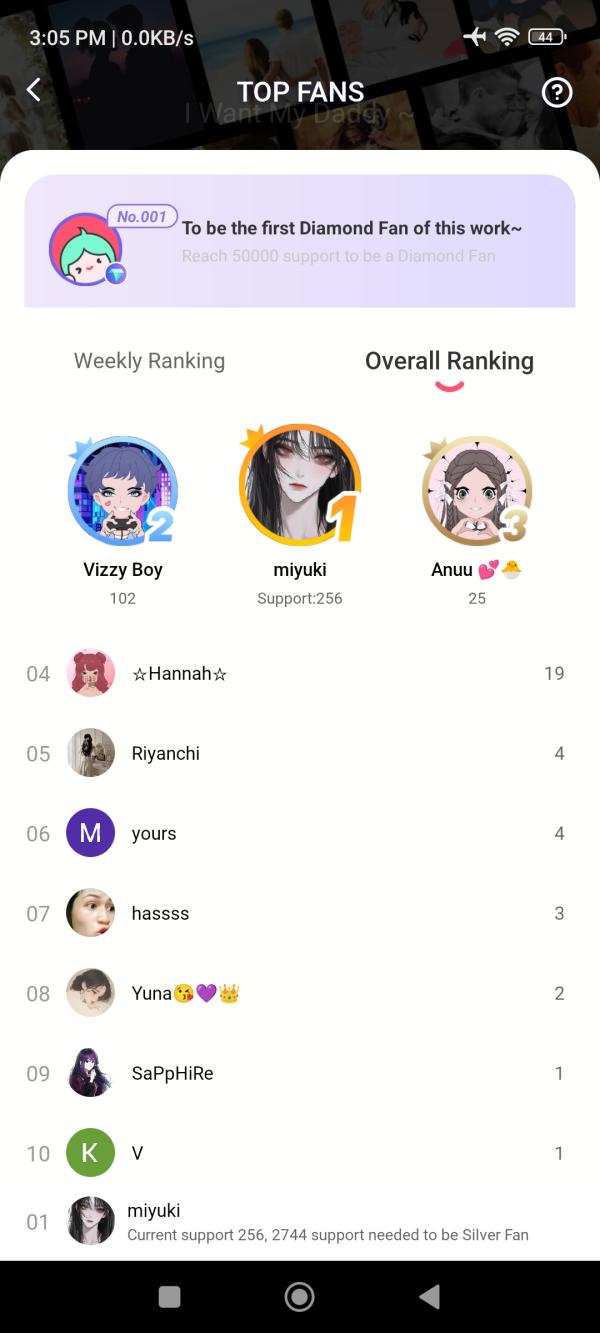This screenshot has width=600, height=1333.
Task: Open Riyanchi's fan row
Action: click(300, 753)
